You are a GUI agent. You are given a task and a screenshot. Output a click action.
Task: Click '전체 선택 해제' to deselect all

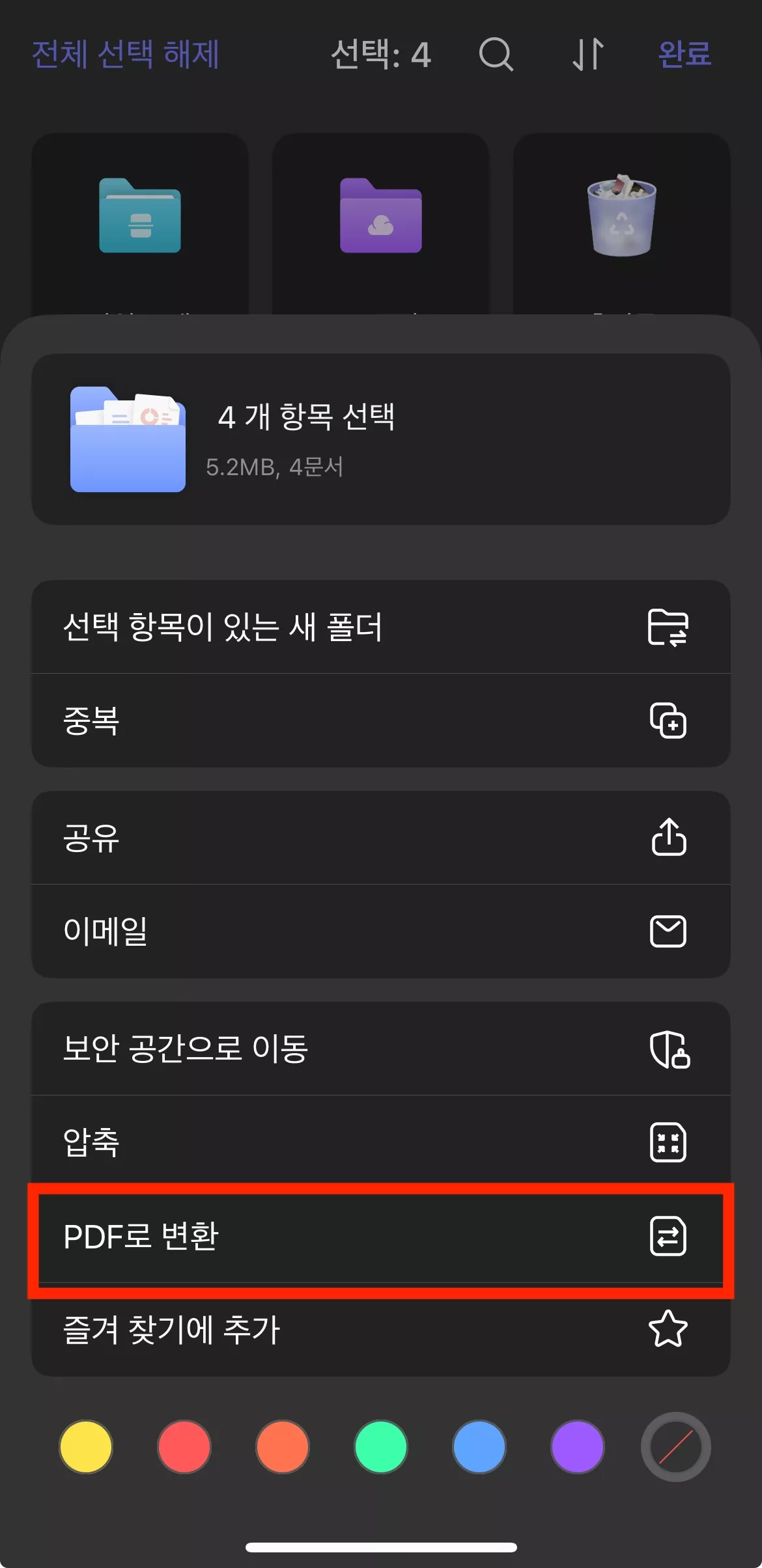[x=126, y=55]
